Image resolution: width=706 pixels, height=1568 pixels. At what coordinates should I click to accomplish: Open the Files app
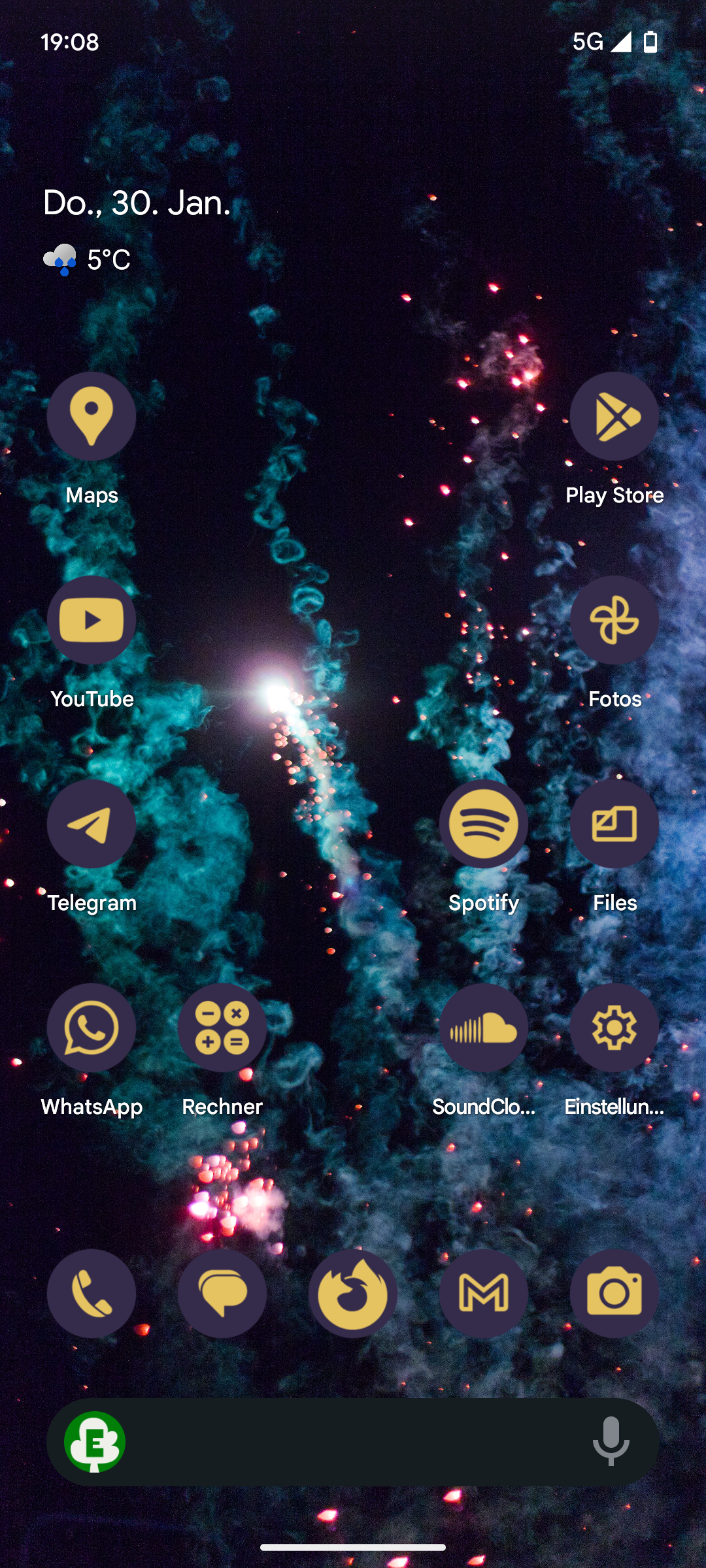coord(614,825)
